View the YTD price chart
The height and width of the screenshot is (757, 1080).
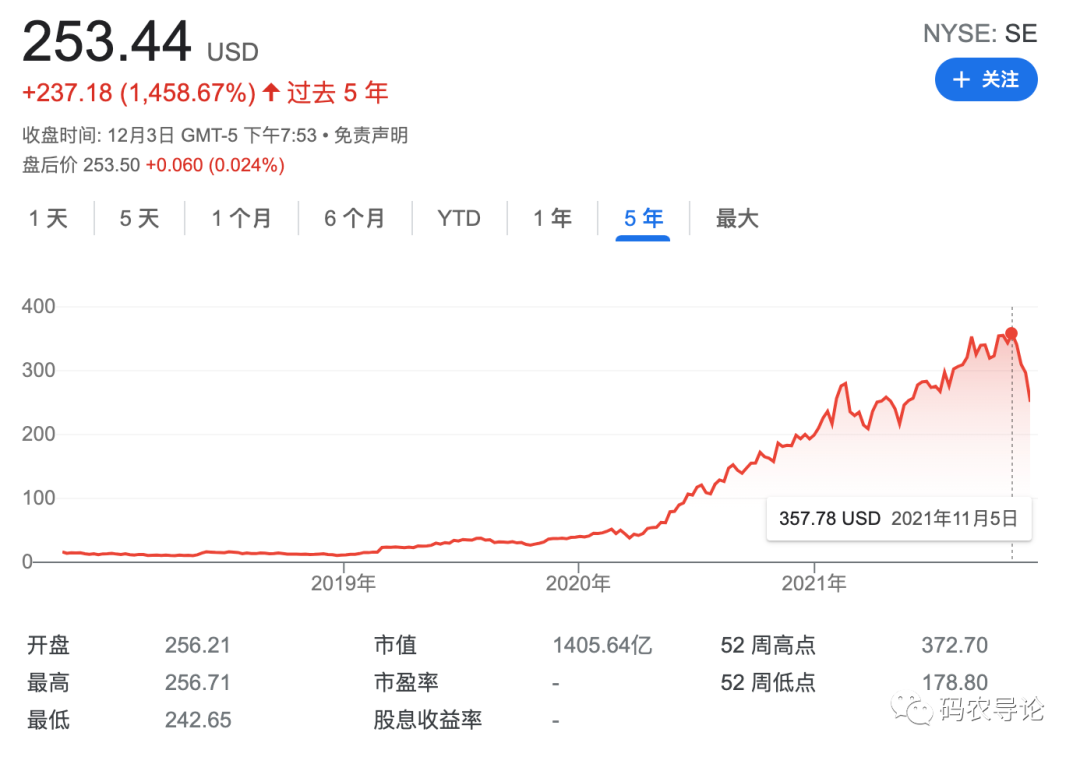click(459, 218)
